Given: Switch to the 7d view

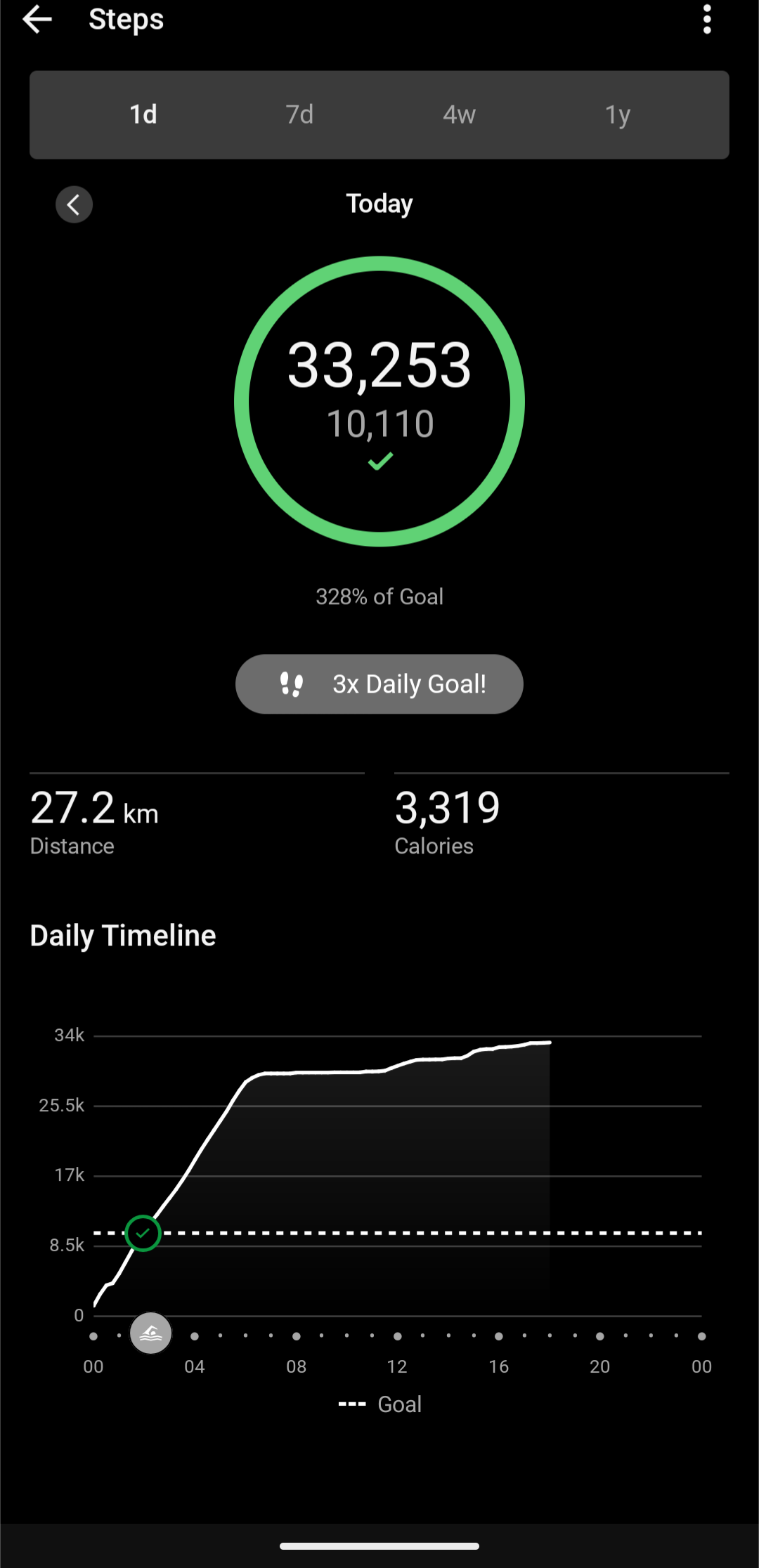Looking at the screenshot, I should (300, 115).
